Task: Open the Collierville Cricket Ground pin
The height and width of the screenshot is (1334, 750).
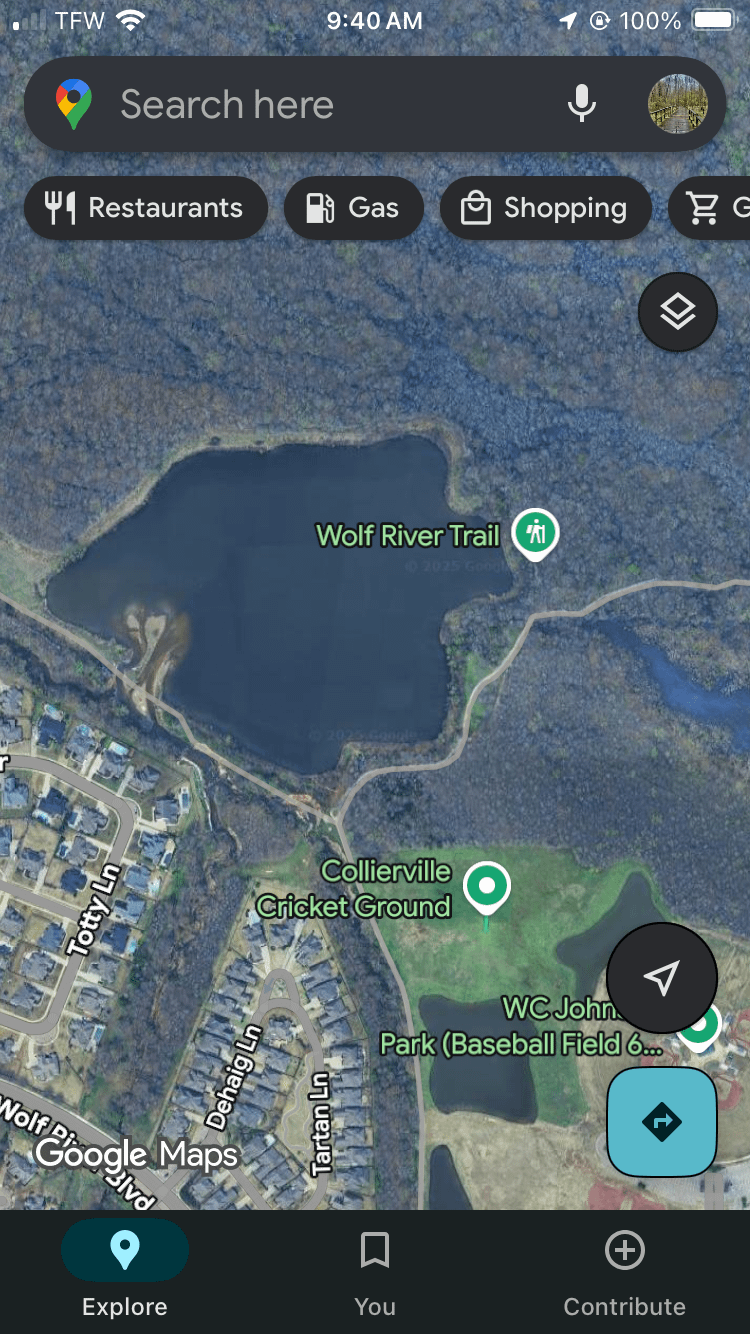Action: click(487, 886)
